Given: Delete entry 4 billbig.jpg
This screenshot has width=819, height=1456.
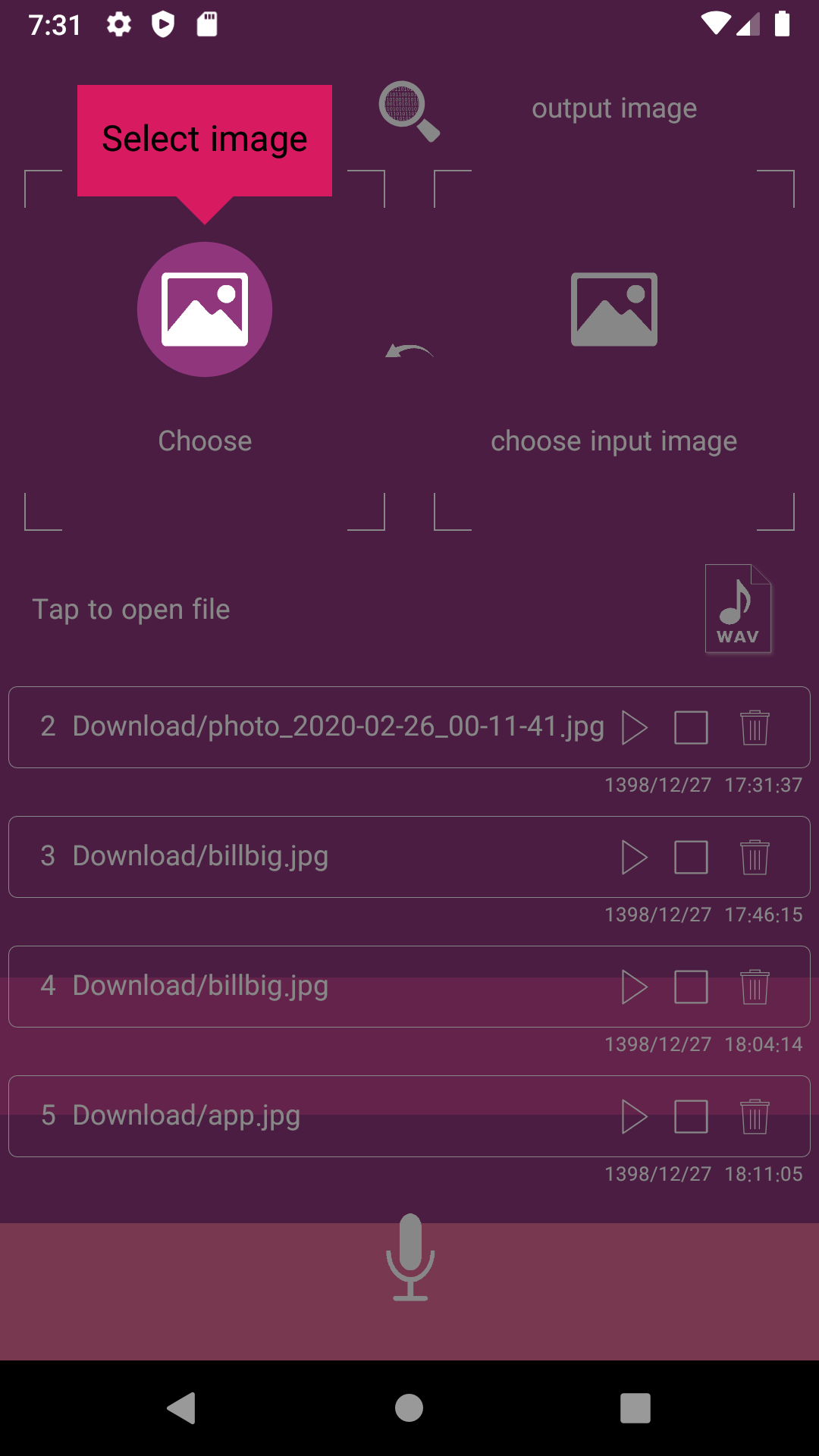Looking at the screenshot, I should tap(755, 987).
